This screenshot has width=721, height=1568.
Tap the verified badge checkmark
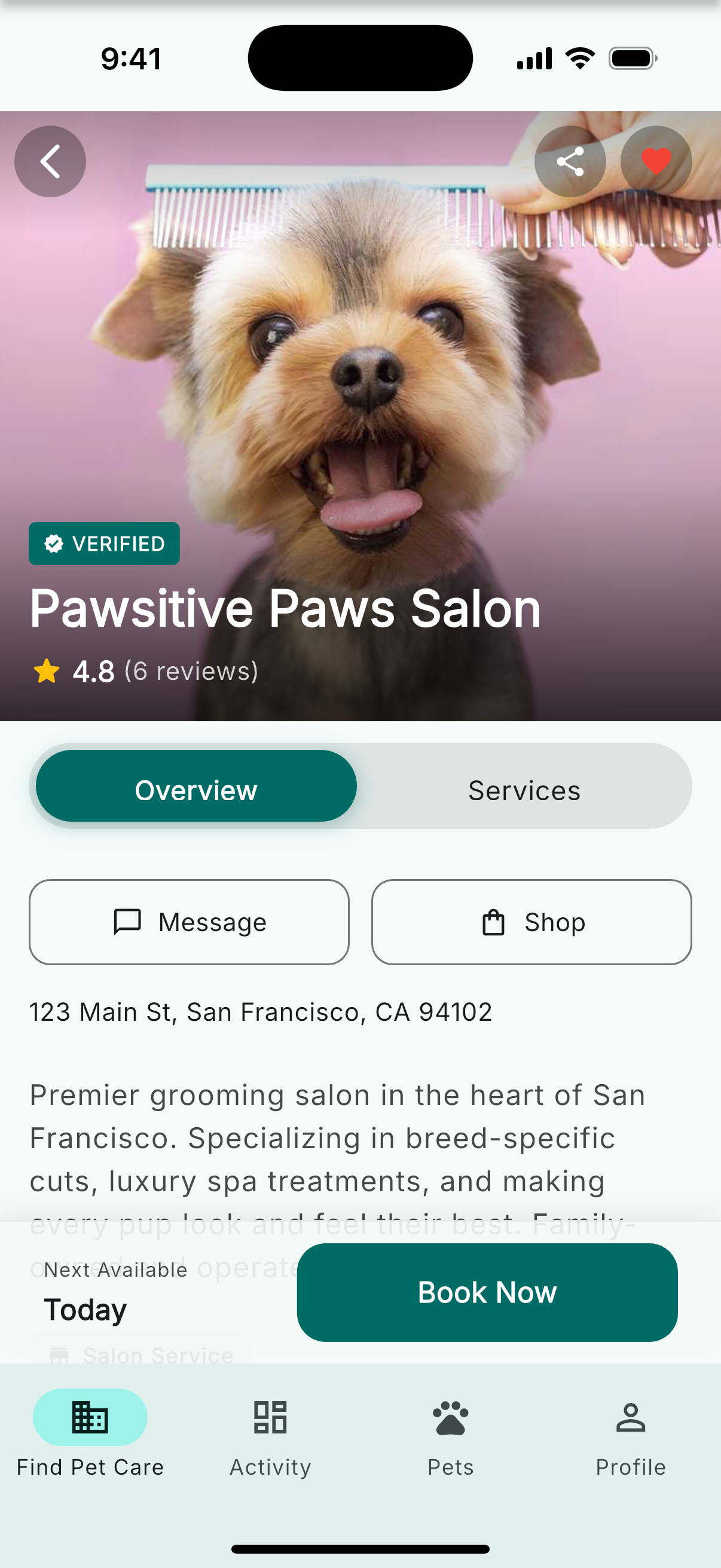[54, 543]
